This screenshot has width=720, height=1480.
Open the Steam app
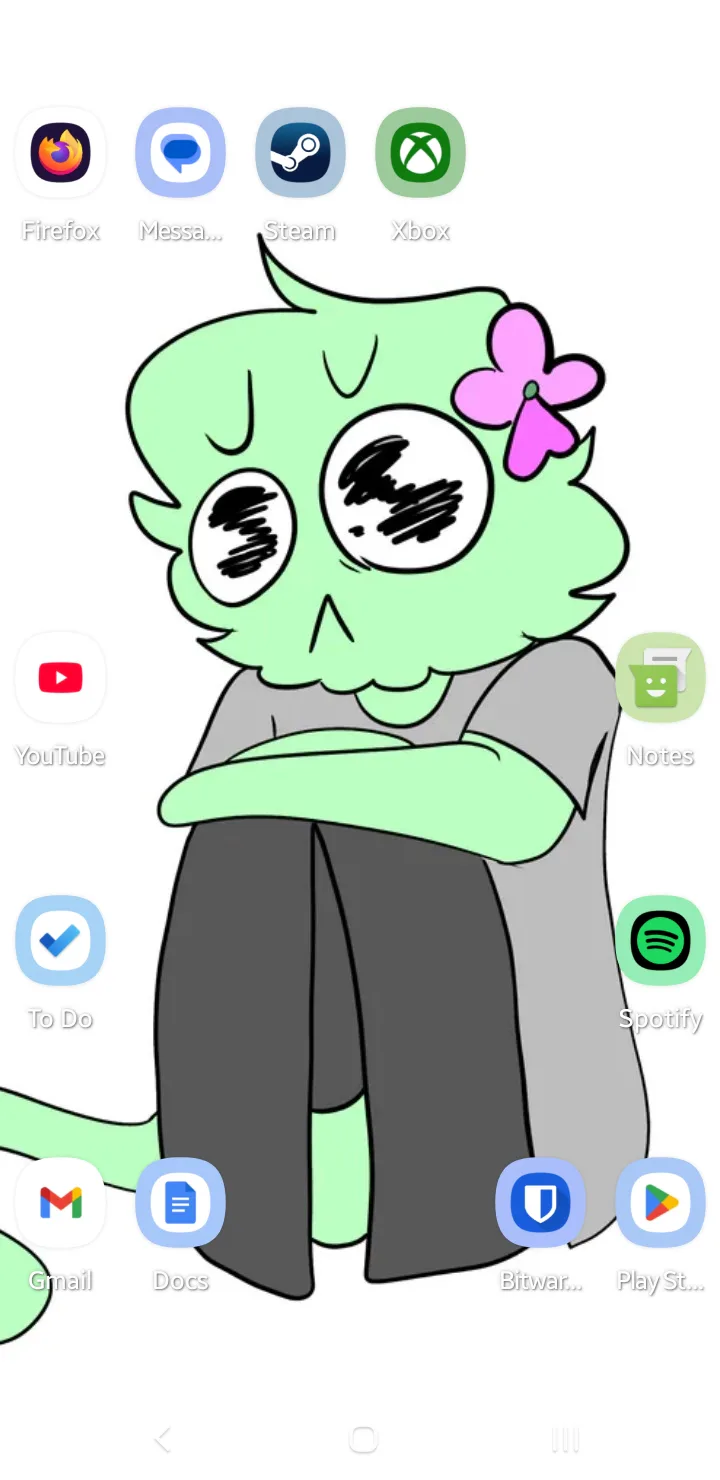pyautogui.click(x=300, y=153)
